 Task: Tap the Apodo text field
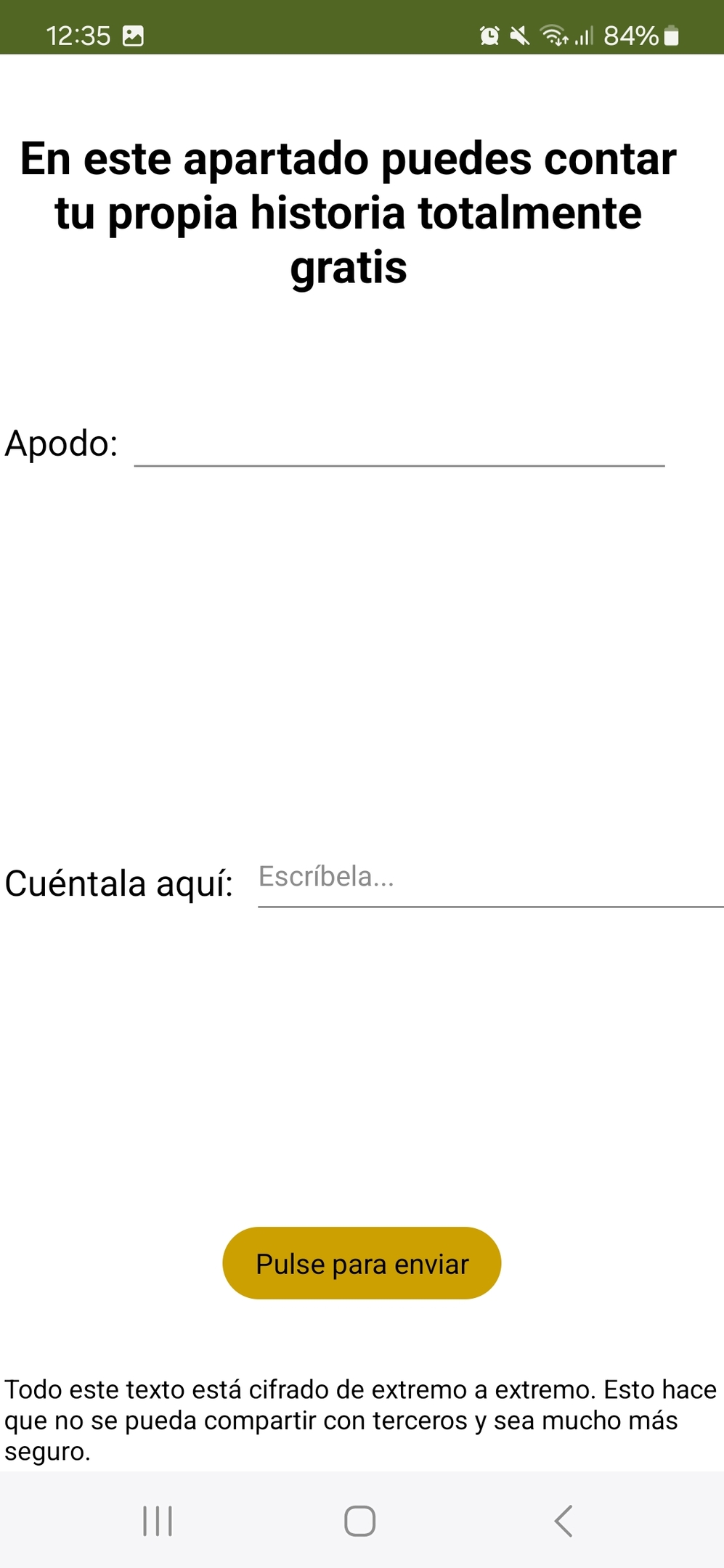(399, 444)
